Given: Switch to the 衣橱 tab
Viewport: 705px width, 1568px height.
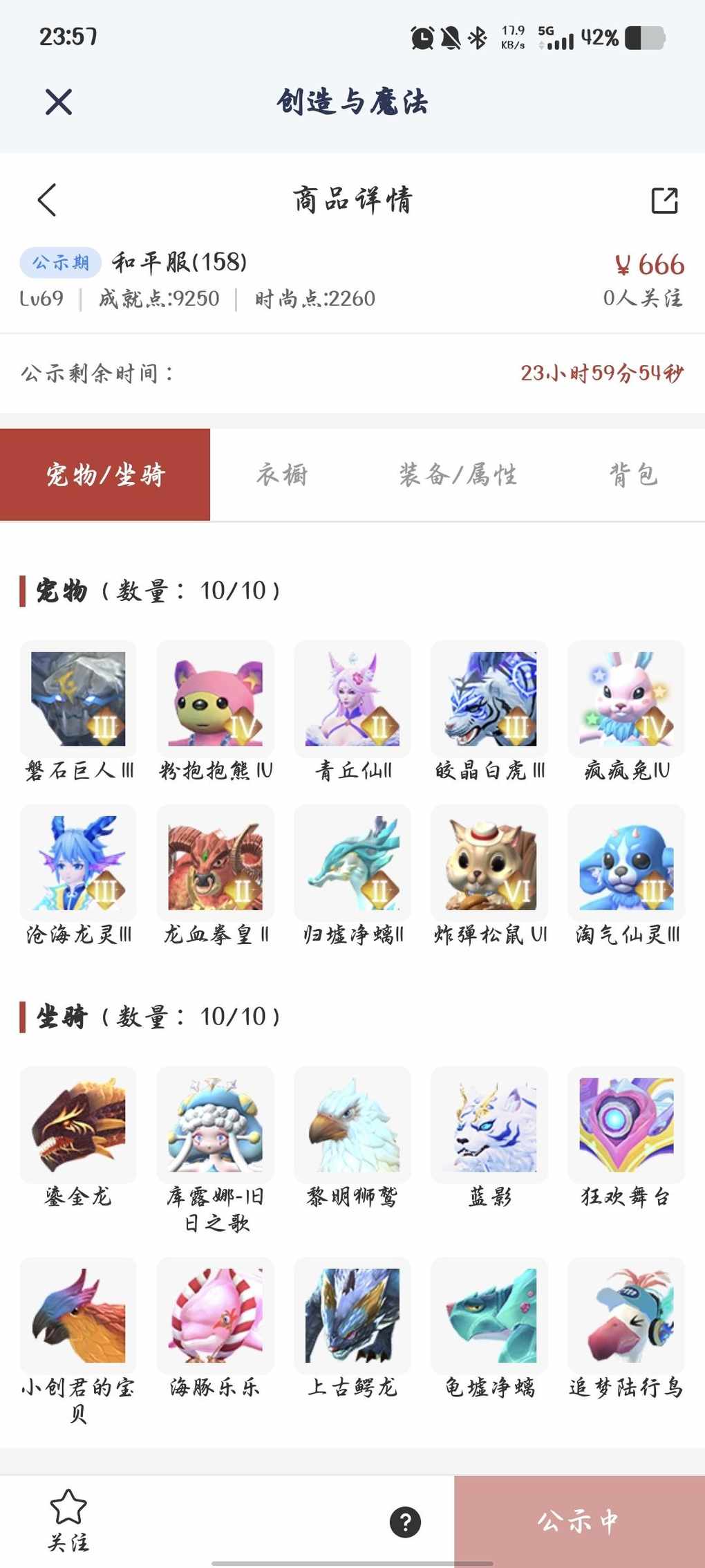Looking at the screenshot, I should (x=282, y=474).
